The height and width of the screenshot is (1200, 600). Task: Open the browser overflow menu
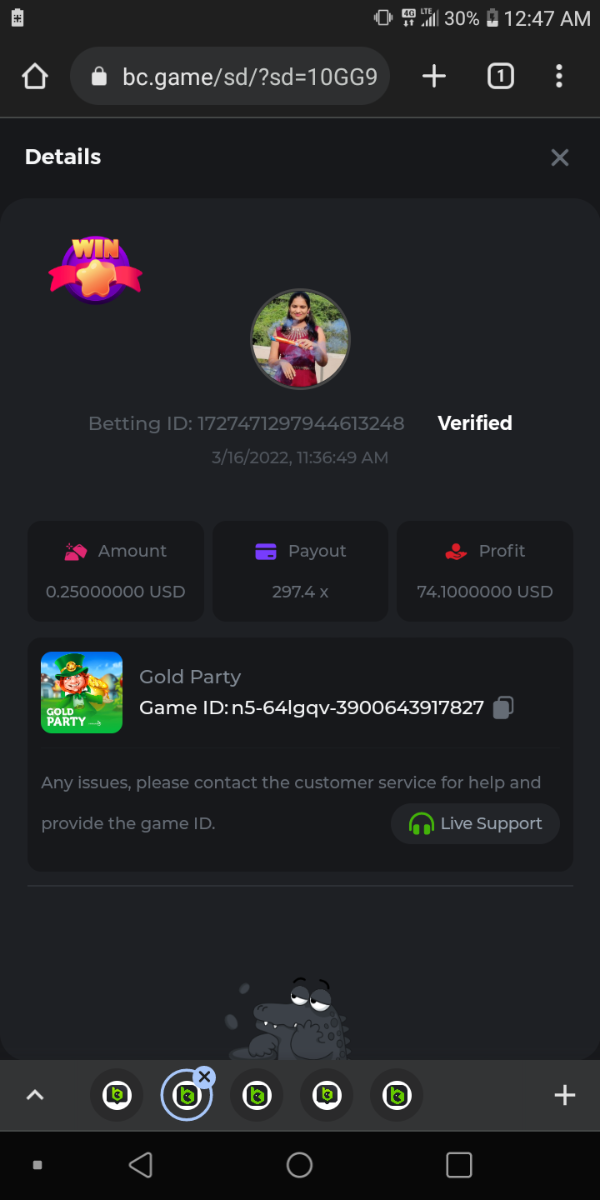click(559, 77)
